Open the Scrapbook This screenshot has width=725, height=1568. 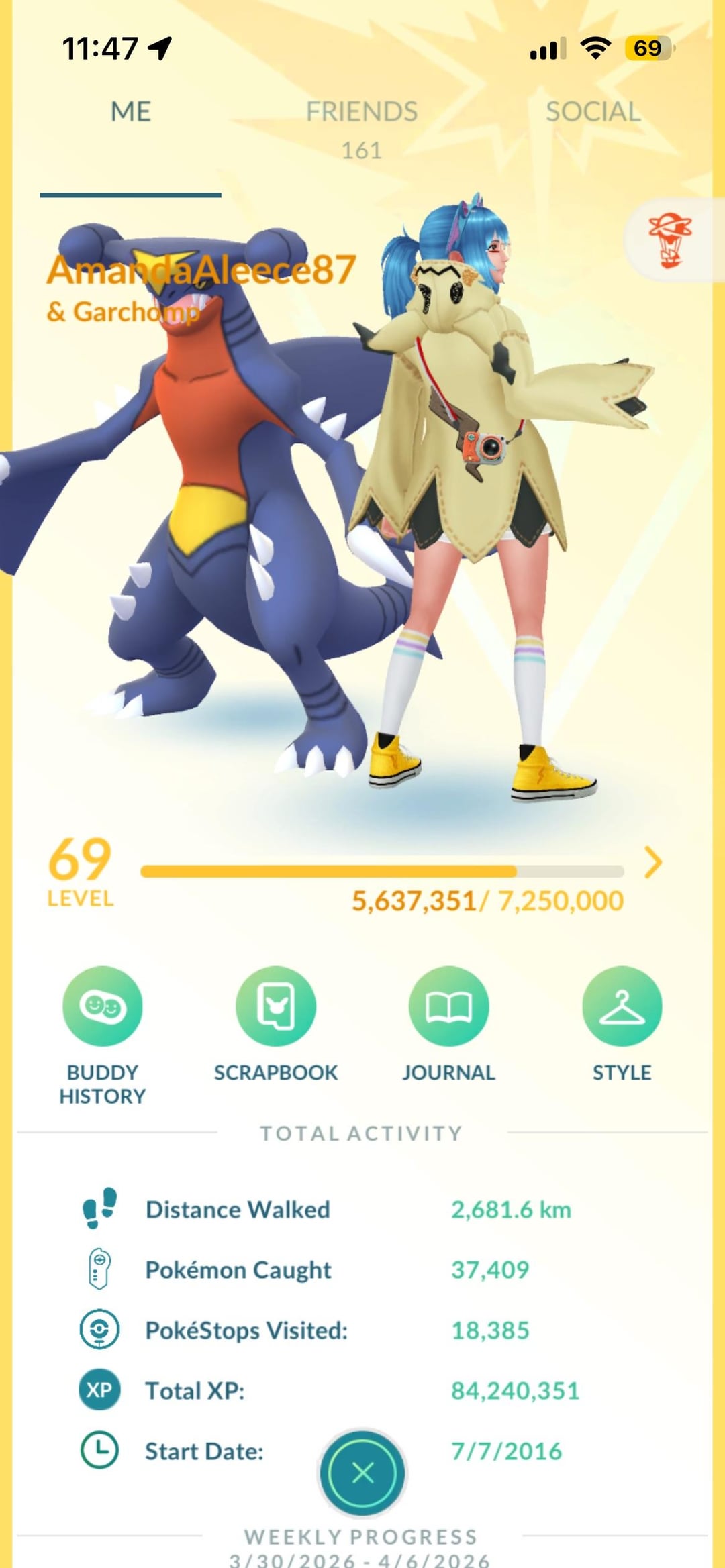coord(276,1006)
